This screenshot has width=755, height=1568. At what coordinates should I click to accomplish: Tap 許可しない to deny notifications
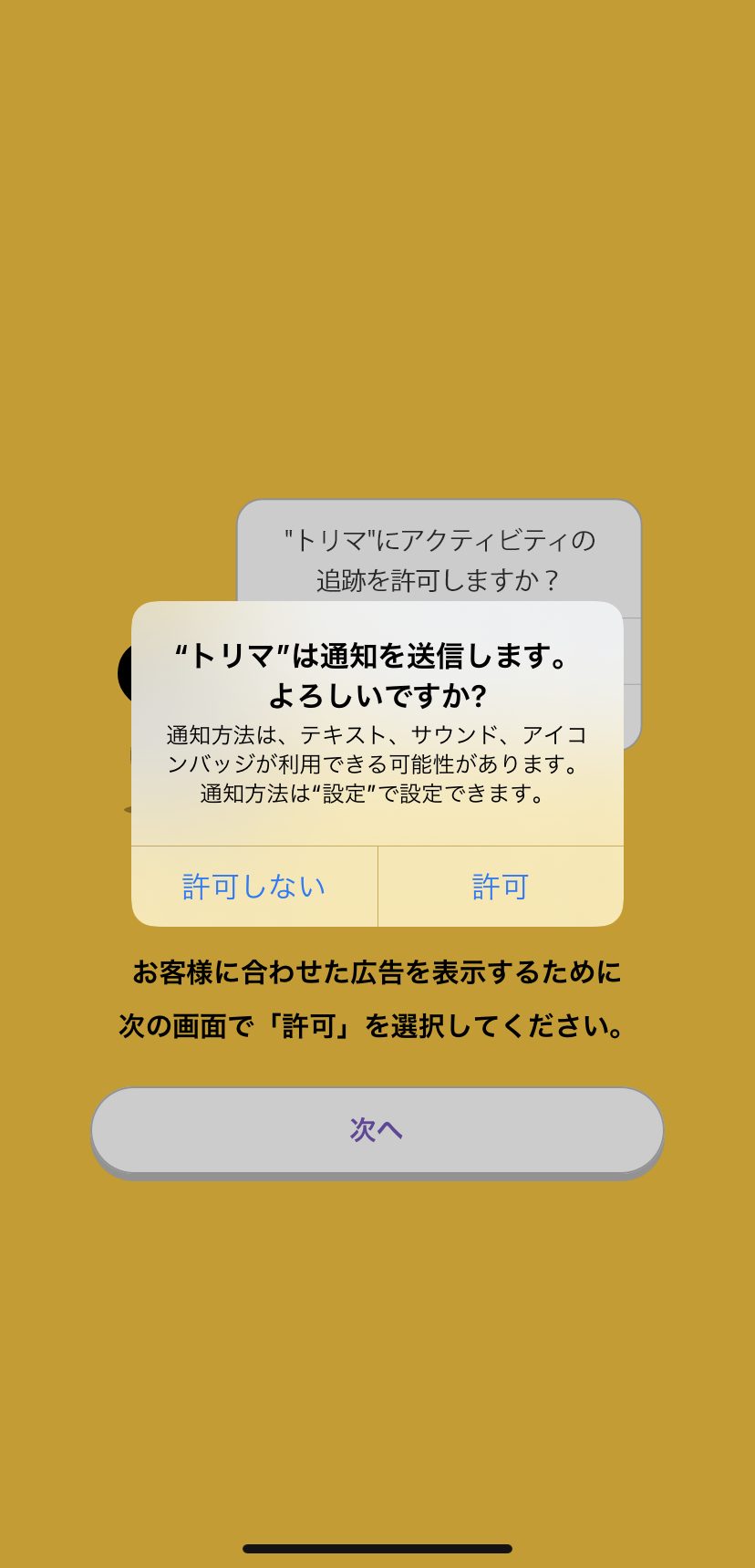pyautogui.click(x=254, y=887)
